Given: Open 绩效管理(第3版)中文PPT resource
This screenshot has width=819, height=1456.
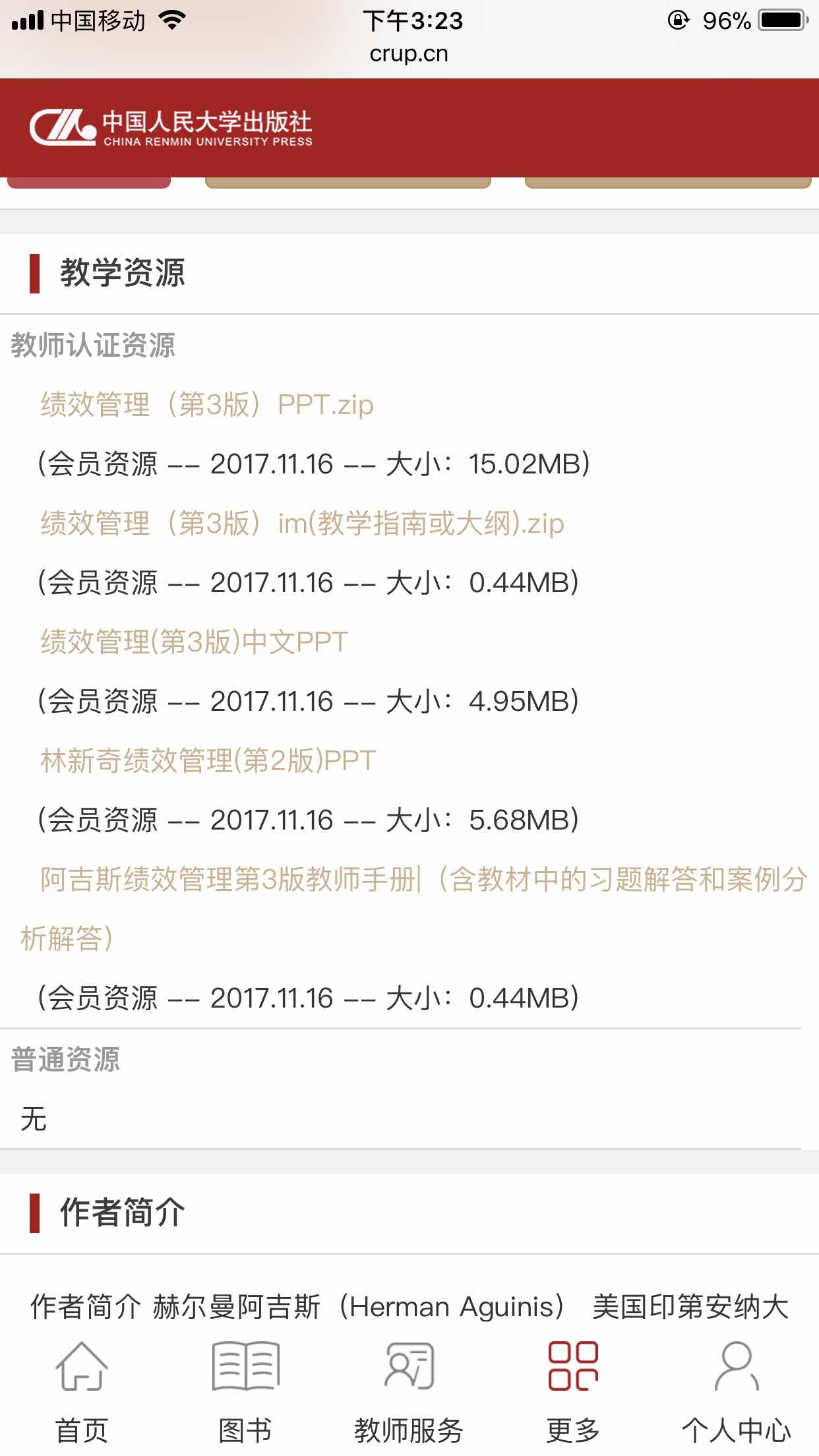Looking at the screenshot, I should (195, 642).
